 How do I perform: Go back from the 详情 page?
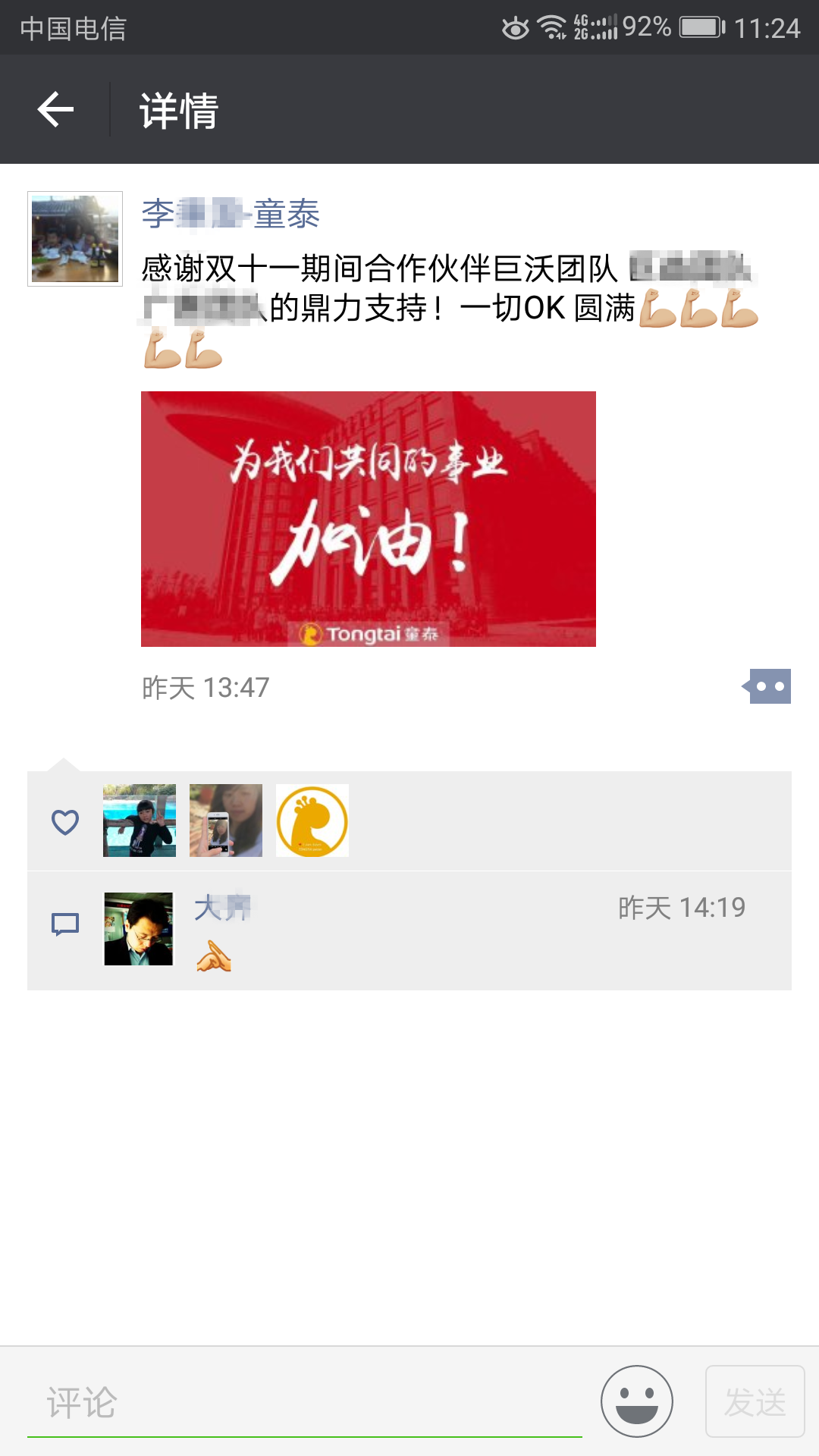coord(55,110)
